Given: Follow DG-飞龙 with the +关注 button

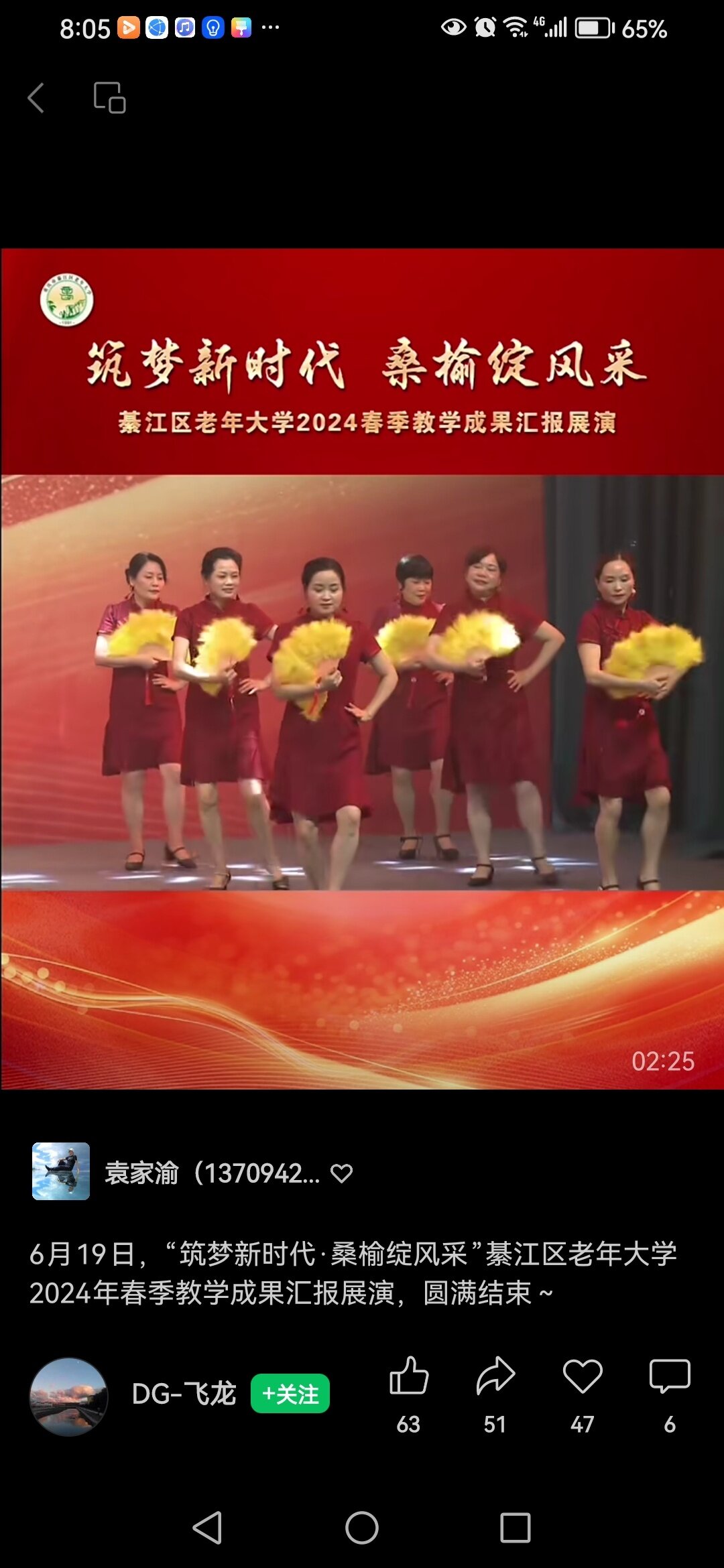Looking at the screenshot, I should tap(290, 1394).
